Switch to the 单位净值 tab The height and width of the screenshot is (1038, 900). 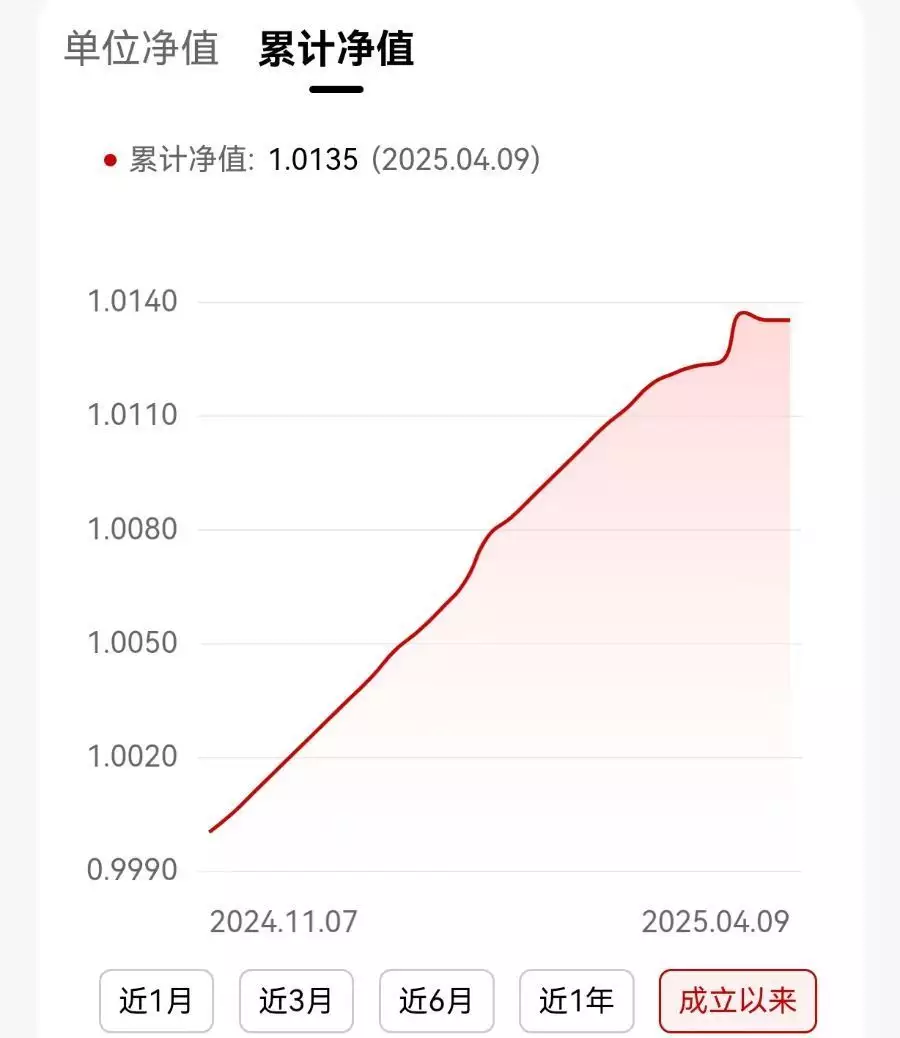pyautogui.click(x=140, y=49)
